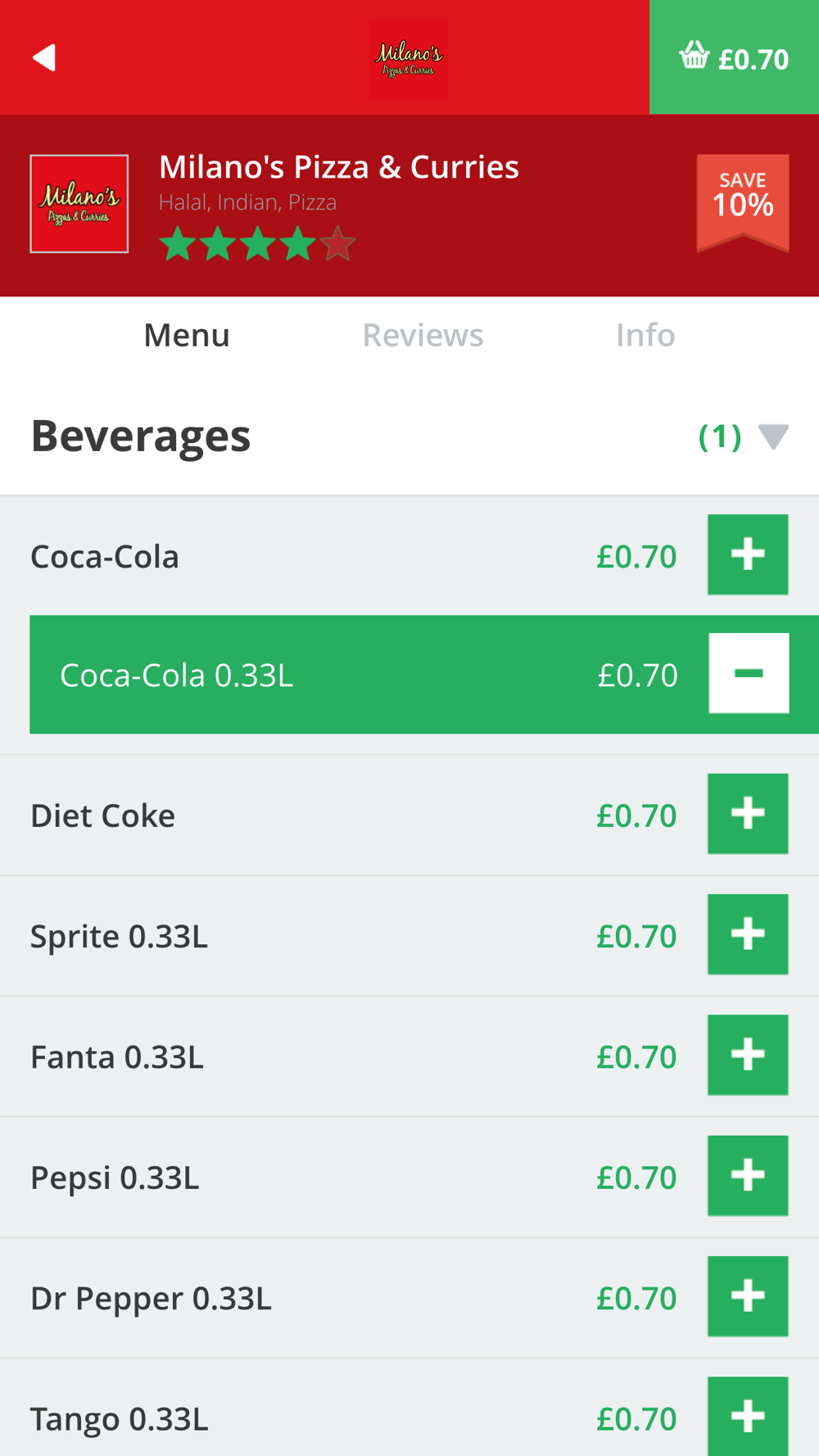The image size is (819, 1456).
Task: Add Fanta 0.33L to the basket
Action: 748,1055
